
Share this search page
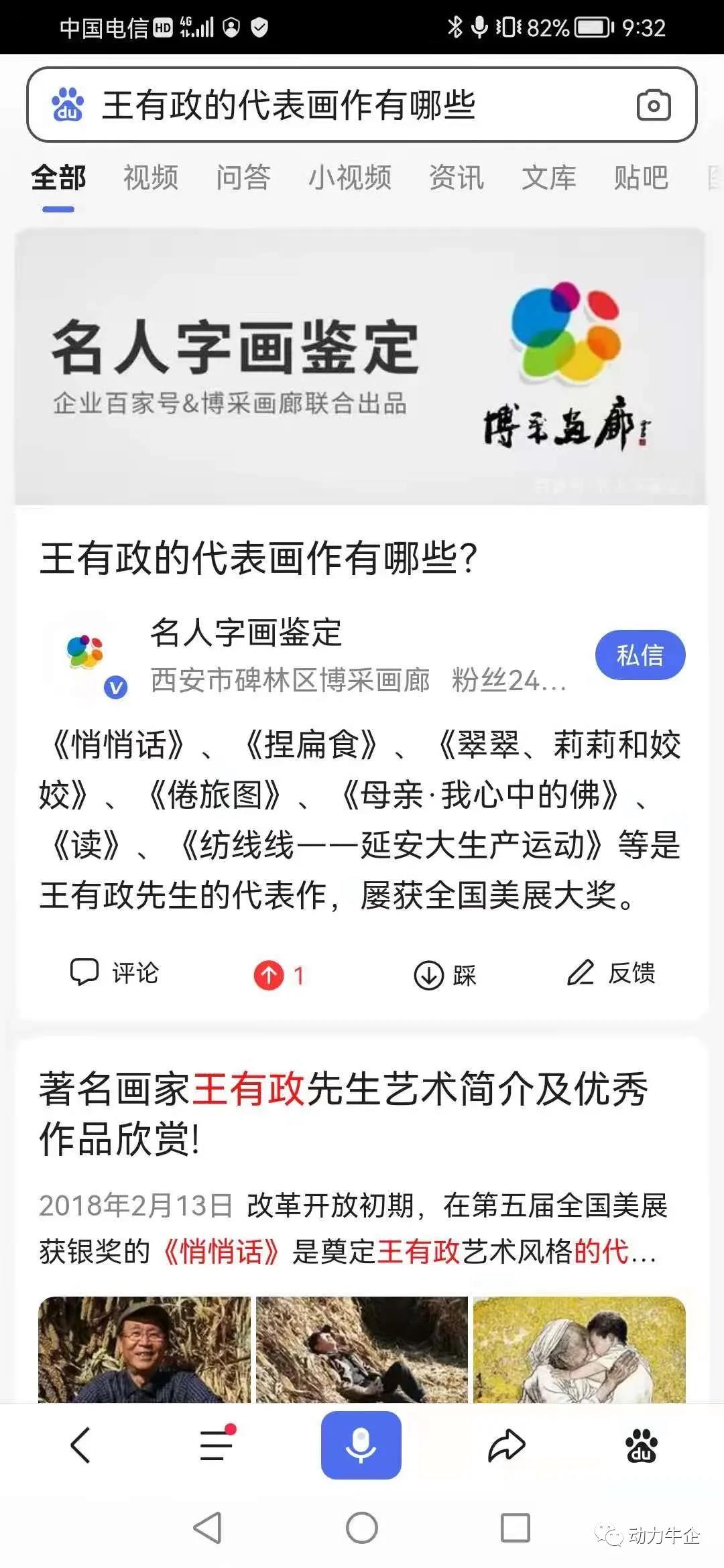coord(505,1445)
